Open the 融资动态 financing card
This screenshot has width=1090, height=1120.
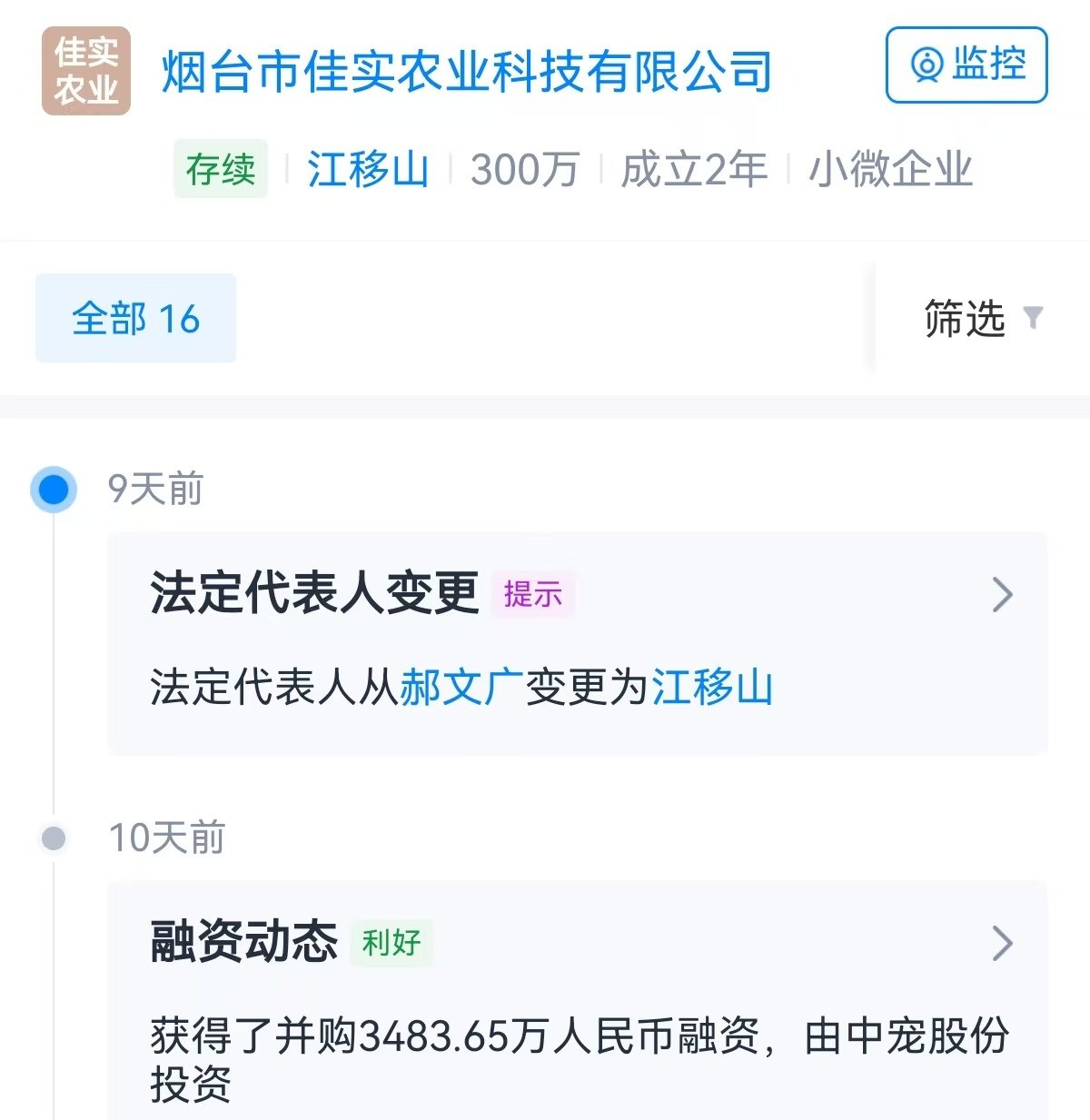(578, 945)
